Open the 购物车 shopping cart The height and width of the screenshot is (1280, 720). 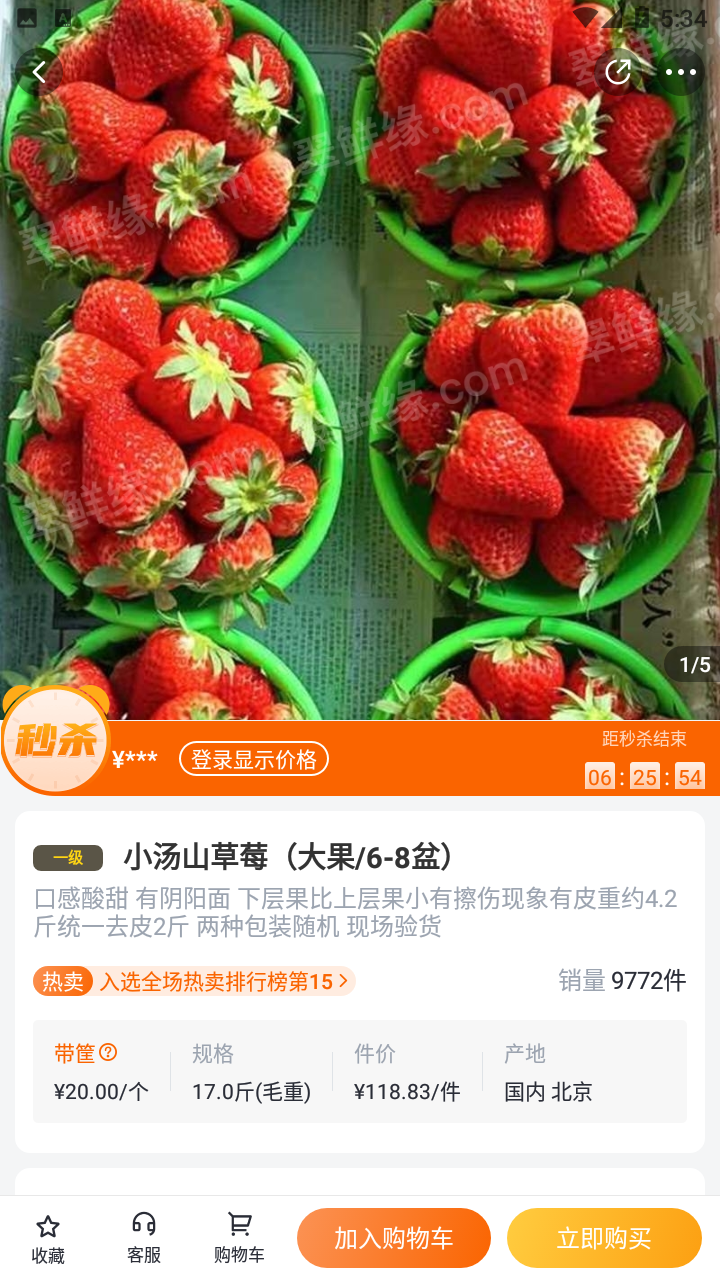[x=239, y=1238]
